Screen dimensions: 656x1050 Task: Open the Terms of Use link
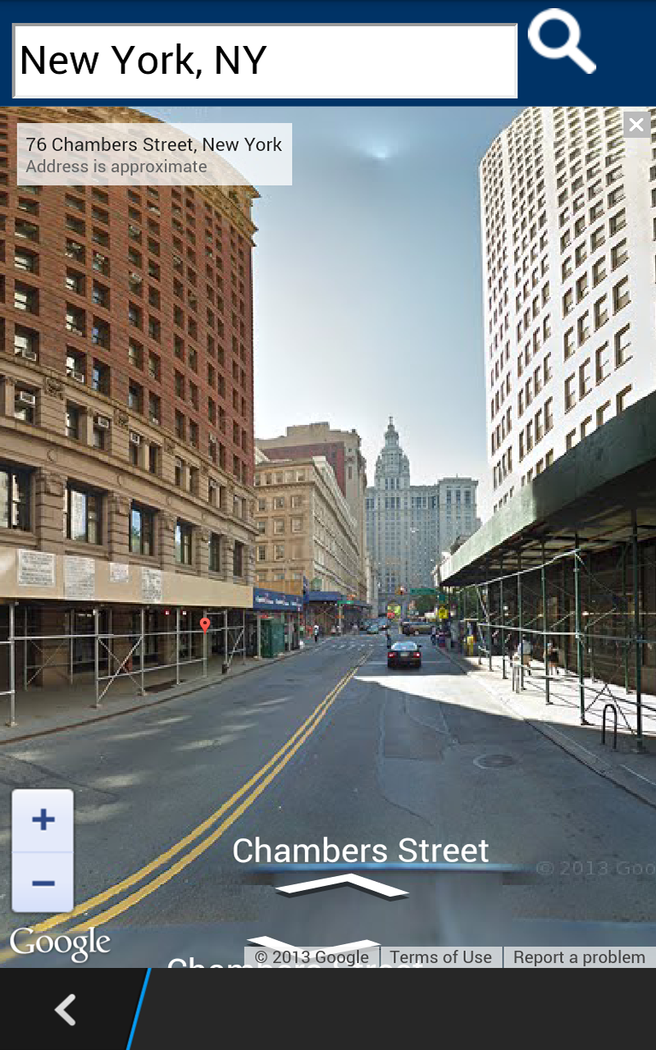tap(441, 957)
